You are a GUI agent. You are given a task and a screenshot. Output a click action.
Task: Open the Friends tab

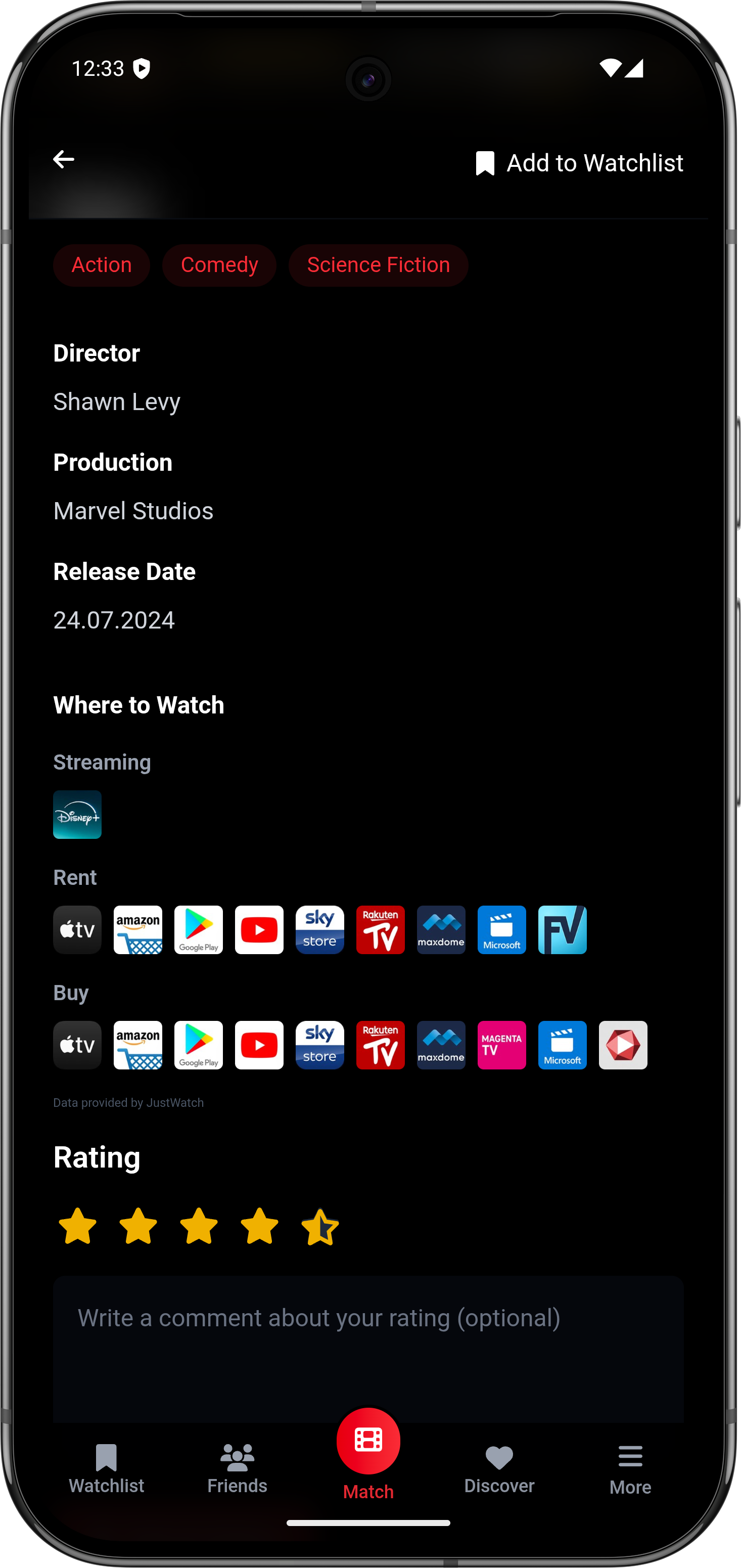coord(237,1467)
